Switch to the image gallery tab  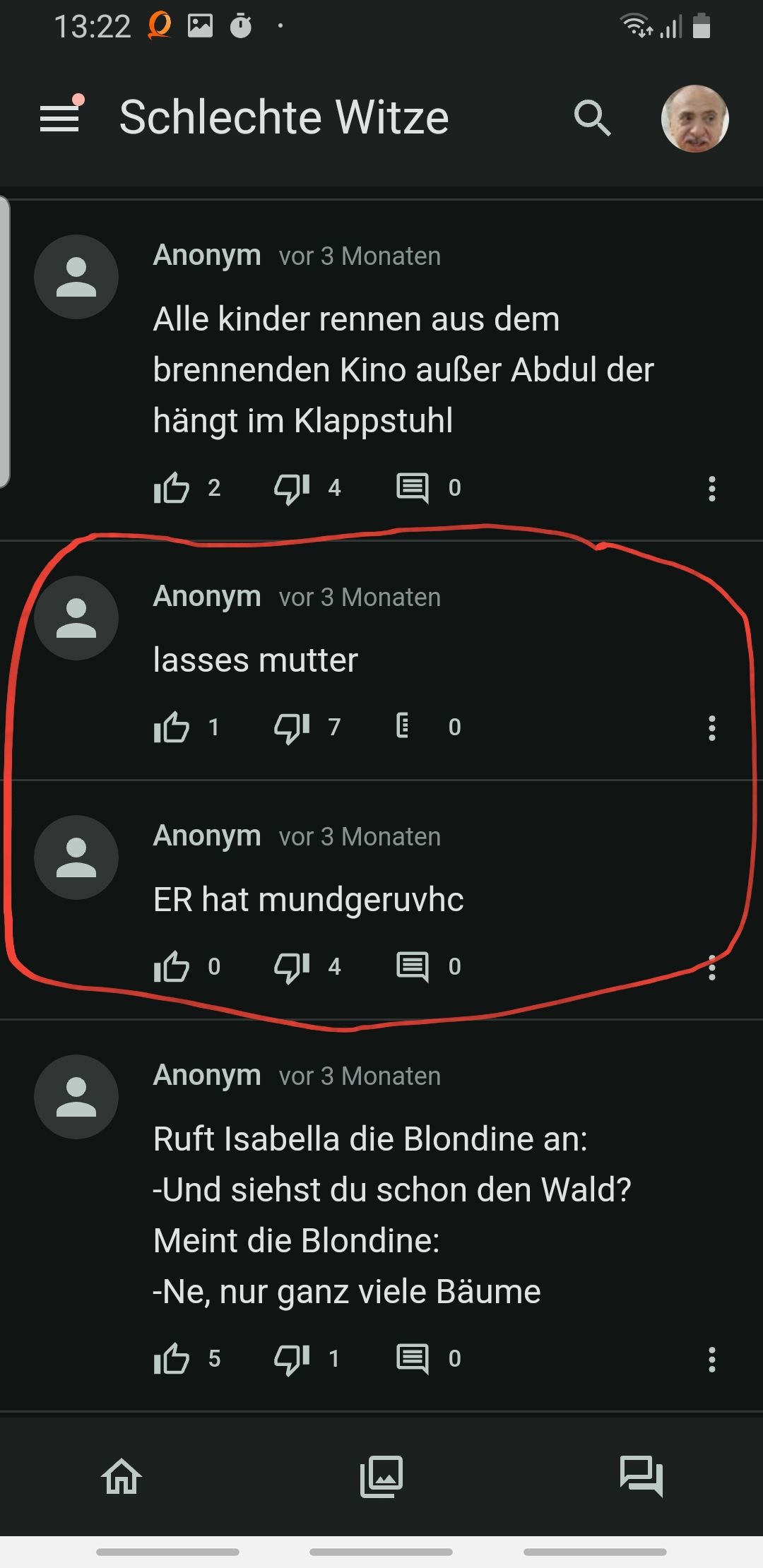[x=381, y=1477]
